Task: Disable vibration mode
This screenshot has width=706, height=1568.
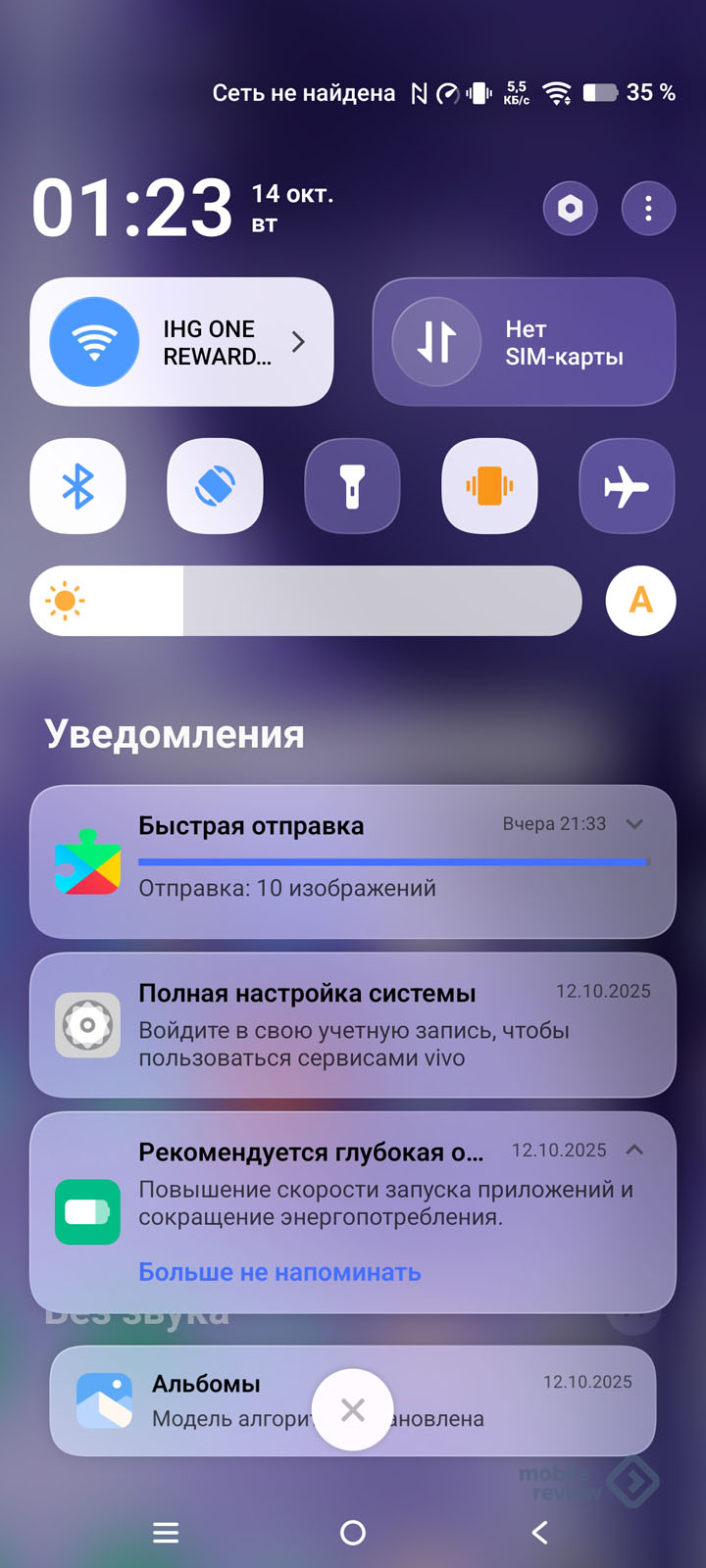Action: click(x=489, y=486)
